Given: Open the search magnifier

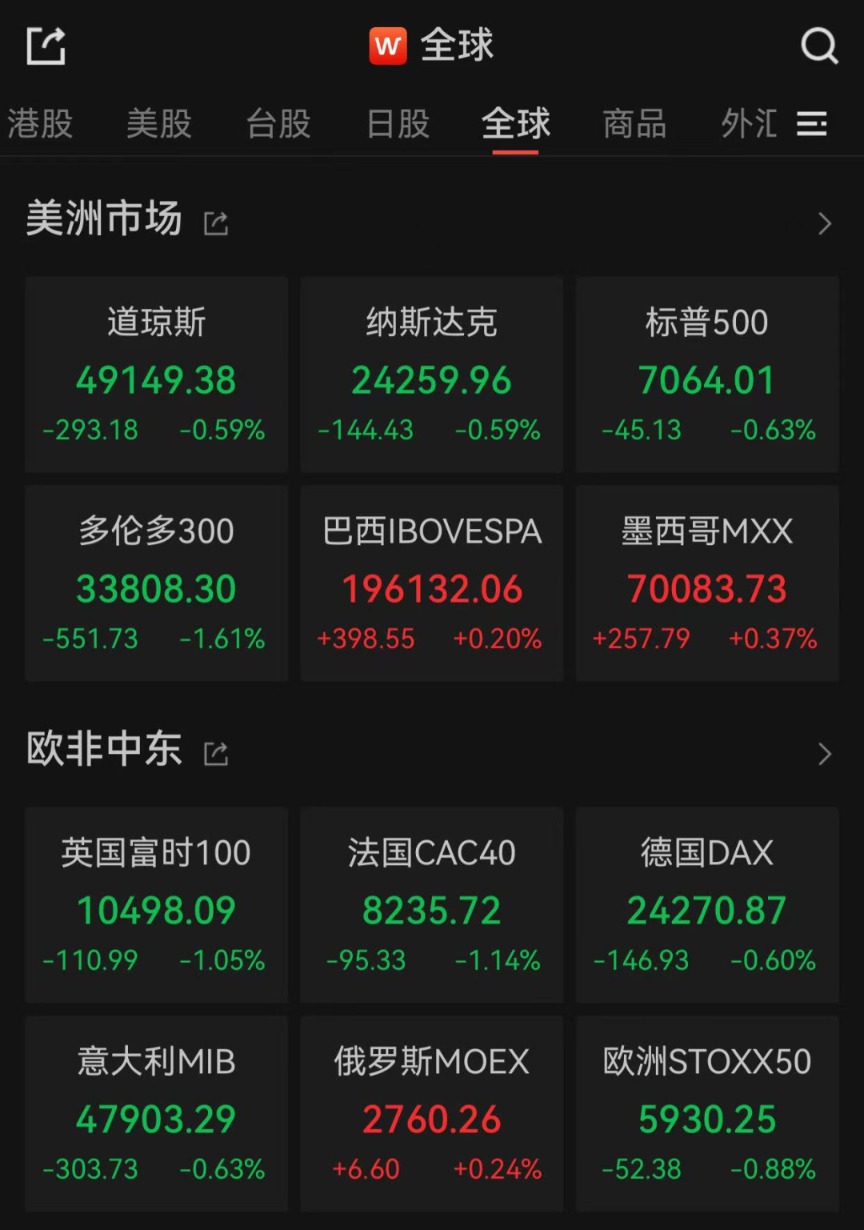Looking at the screenshot, I should [x=819, y=46].
